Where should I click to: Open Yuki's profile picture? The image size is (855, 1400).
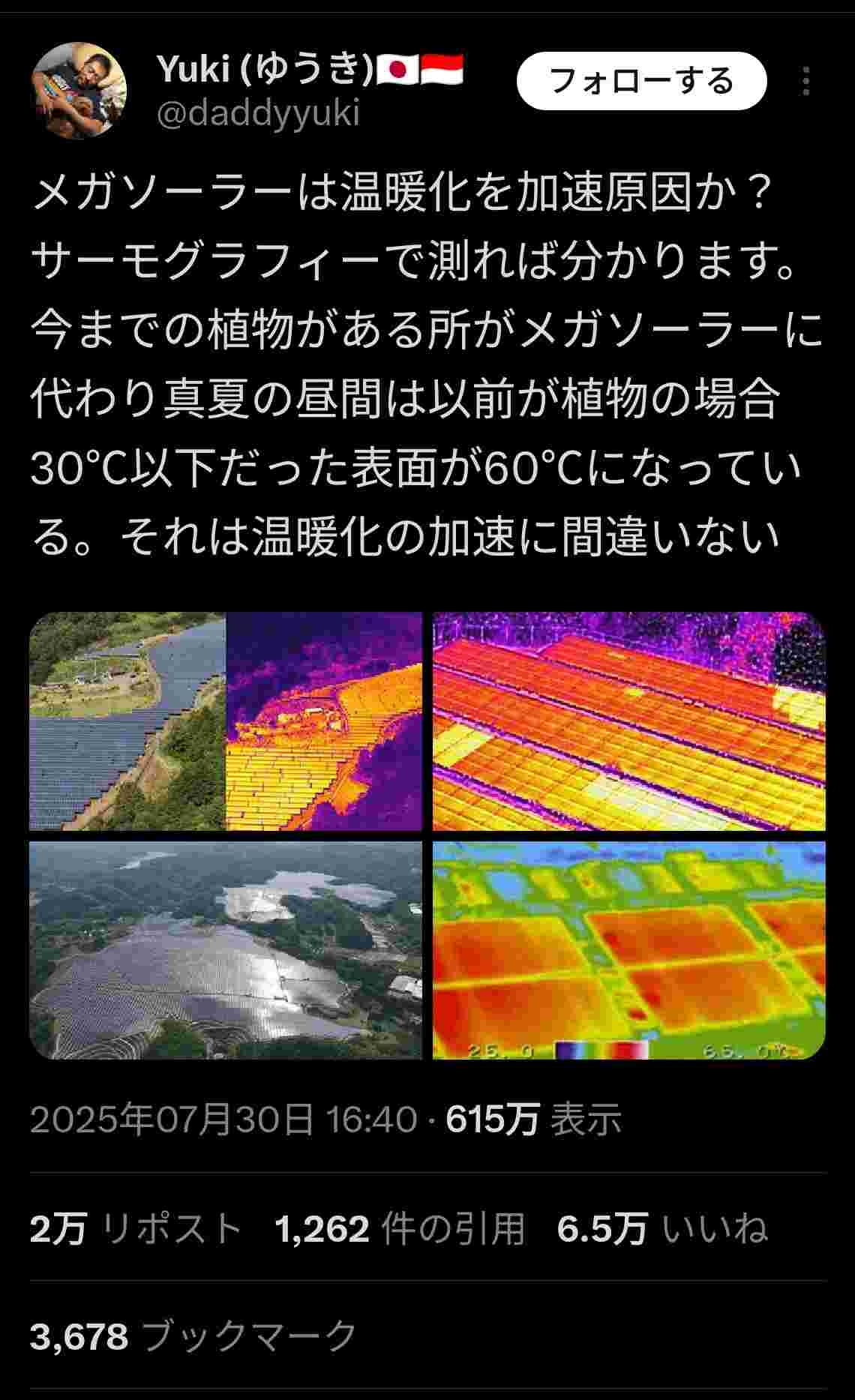pyautogui.click(x=79, y=91)
